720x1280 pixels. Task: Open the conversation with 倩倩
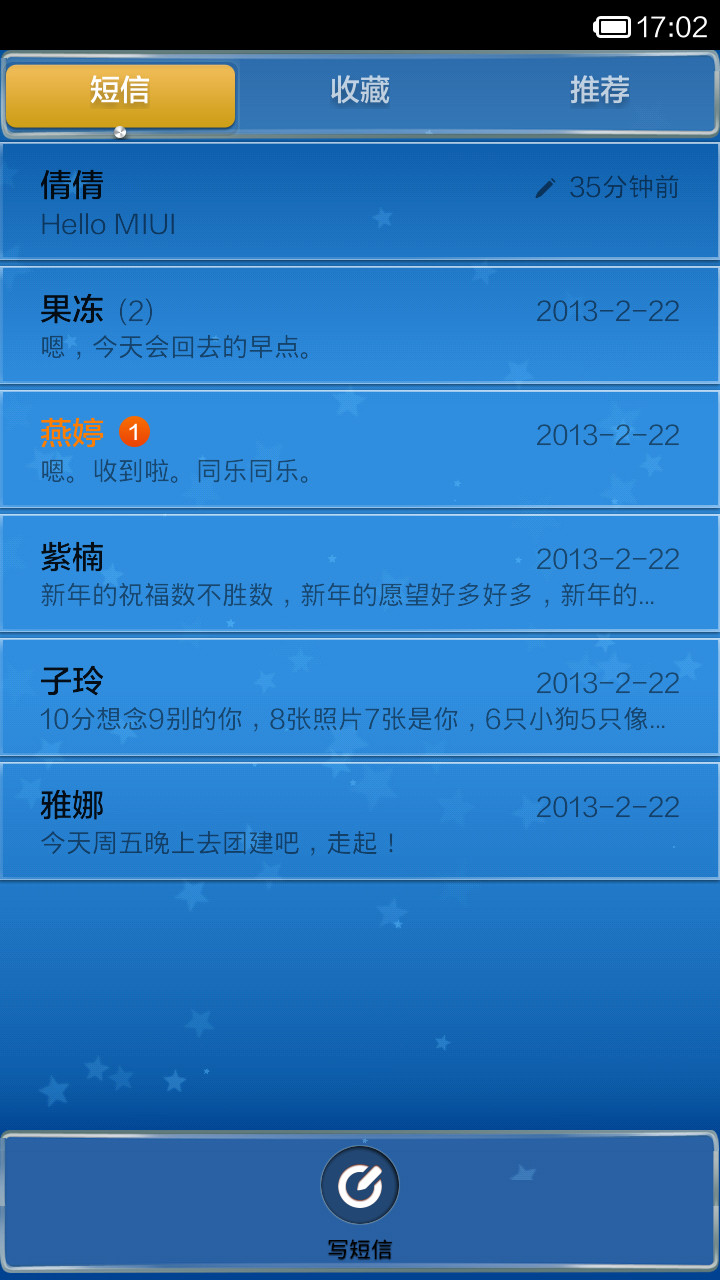coord(360,201)
